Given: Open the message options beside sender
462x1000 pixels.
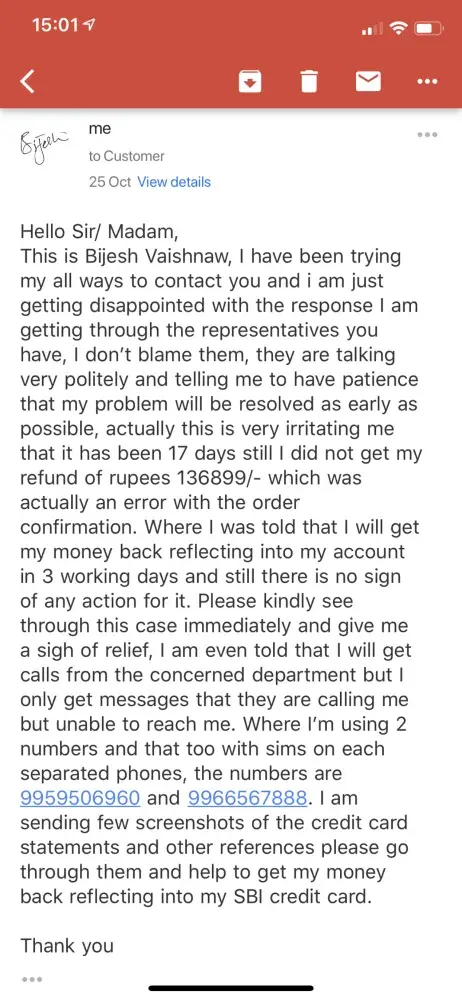Looking at the screenshot, I should click(x=427, y=135).
